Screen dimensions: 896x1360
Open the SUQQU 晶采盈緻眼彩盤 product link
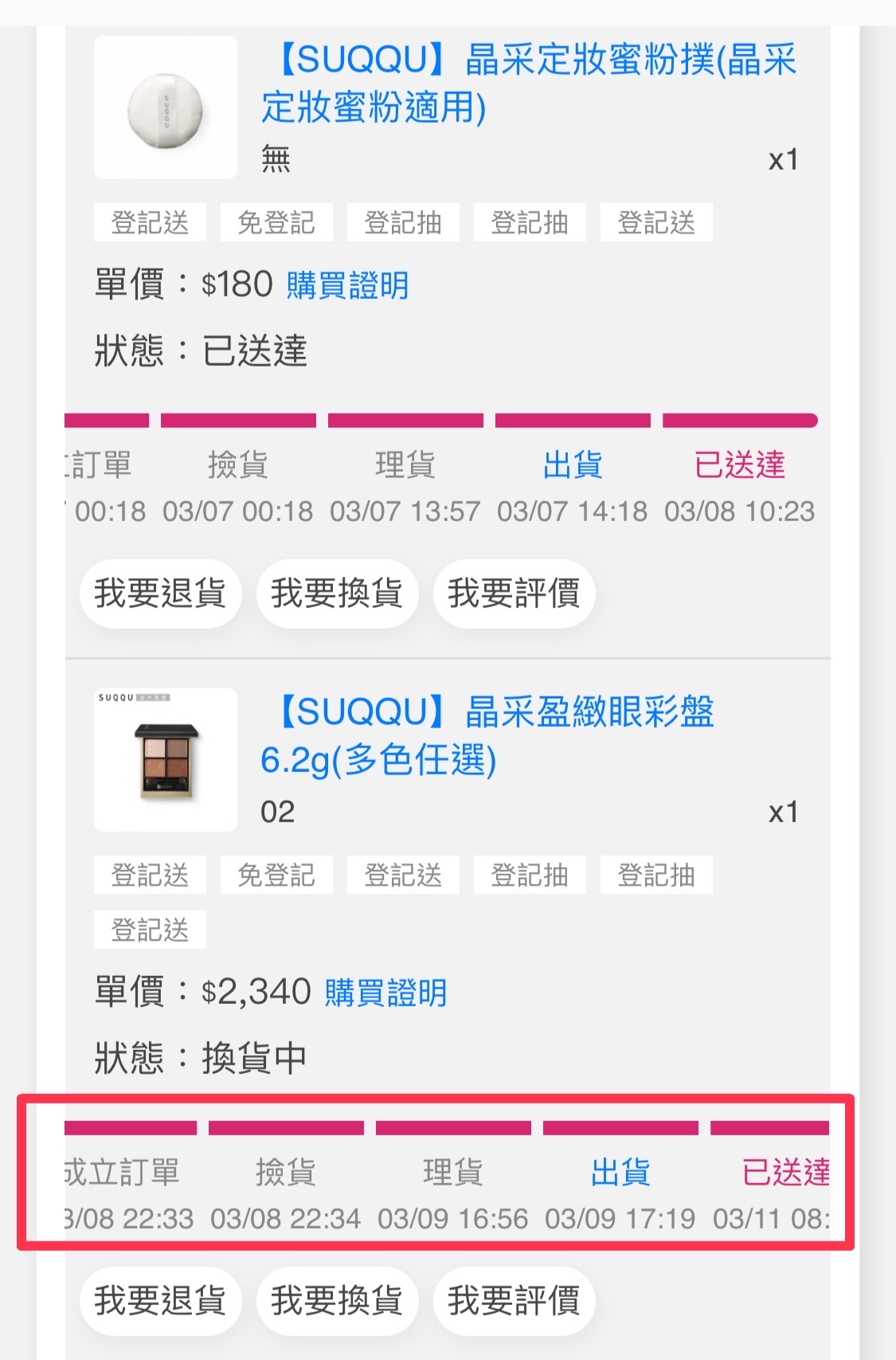[486, 735]
